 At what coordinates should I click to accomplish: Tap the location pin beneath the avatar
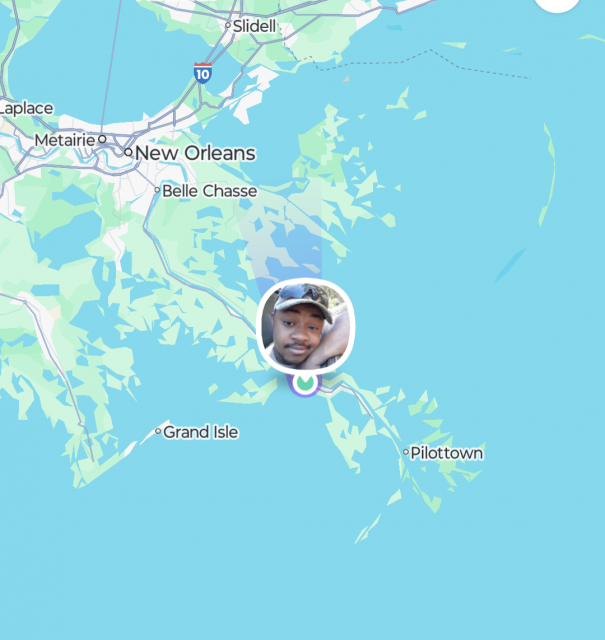(305, 383)
